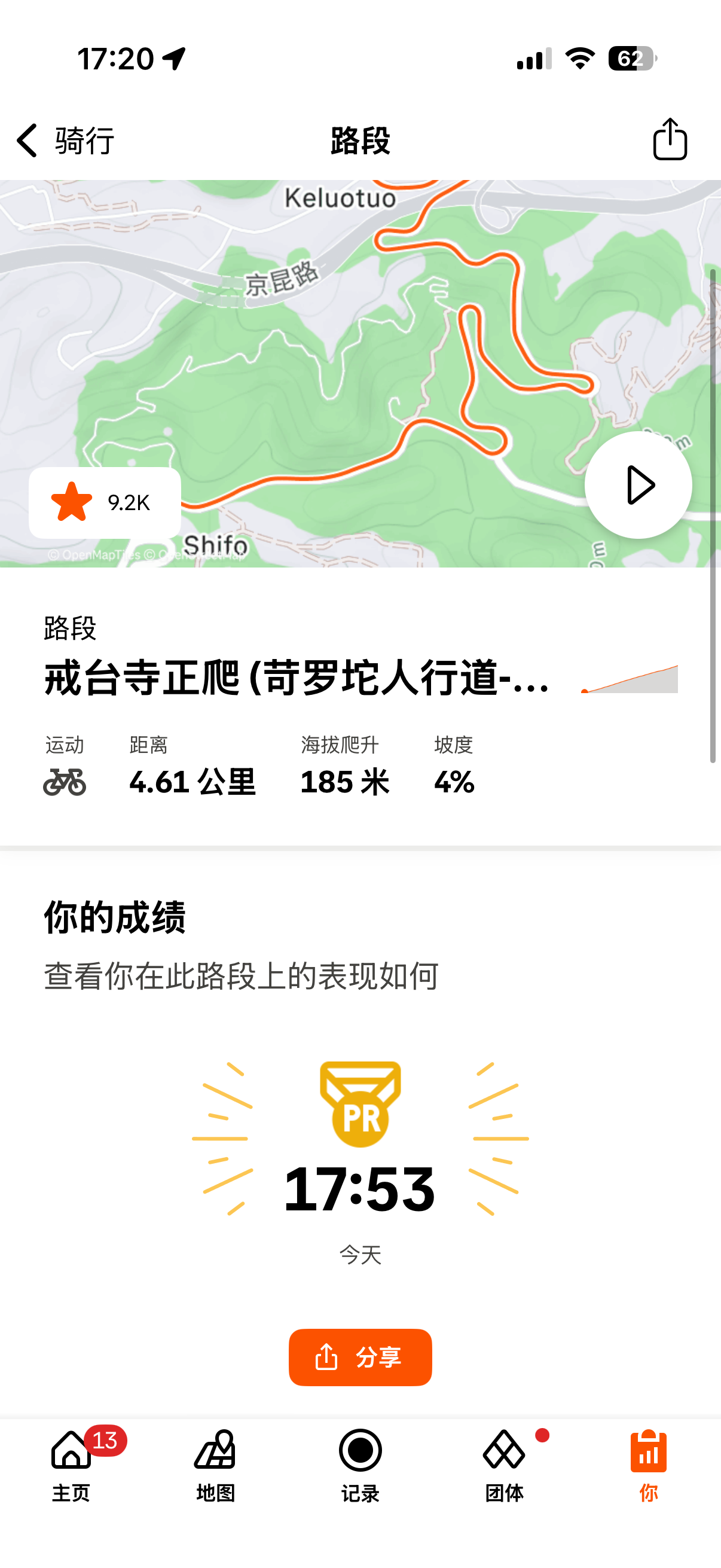
Task: Open the elevation profile thumbnail
Action: point(629,679)
